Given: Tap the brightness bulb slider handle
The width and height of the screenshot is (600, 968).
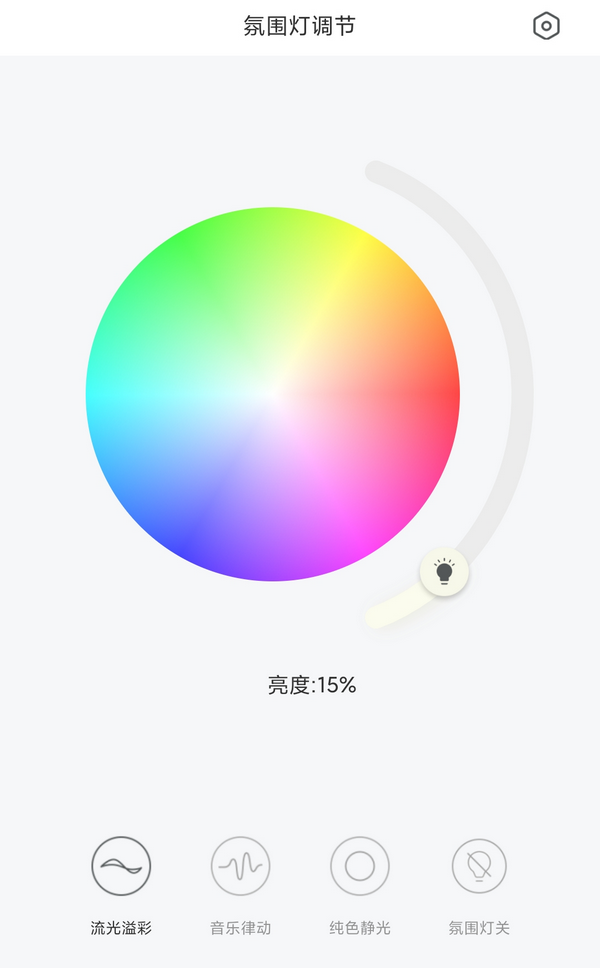Looking at the screenshot, I should [x=444, y=572].
